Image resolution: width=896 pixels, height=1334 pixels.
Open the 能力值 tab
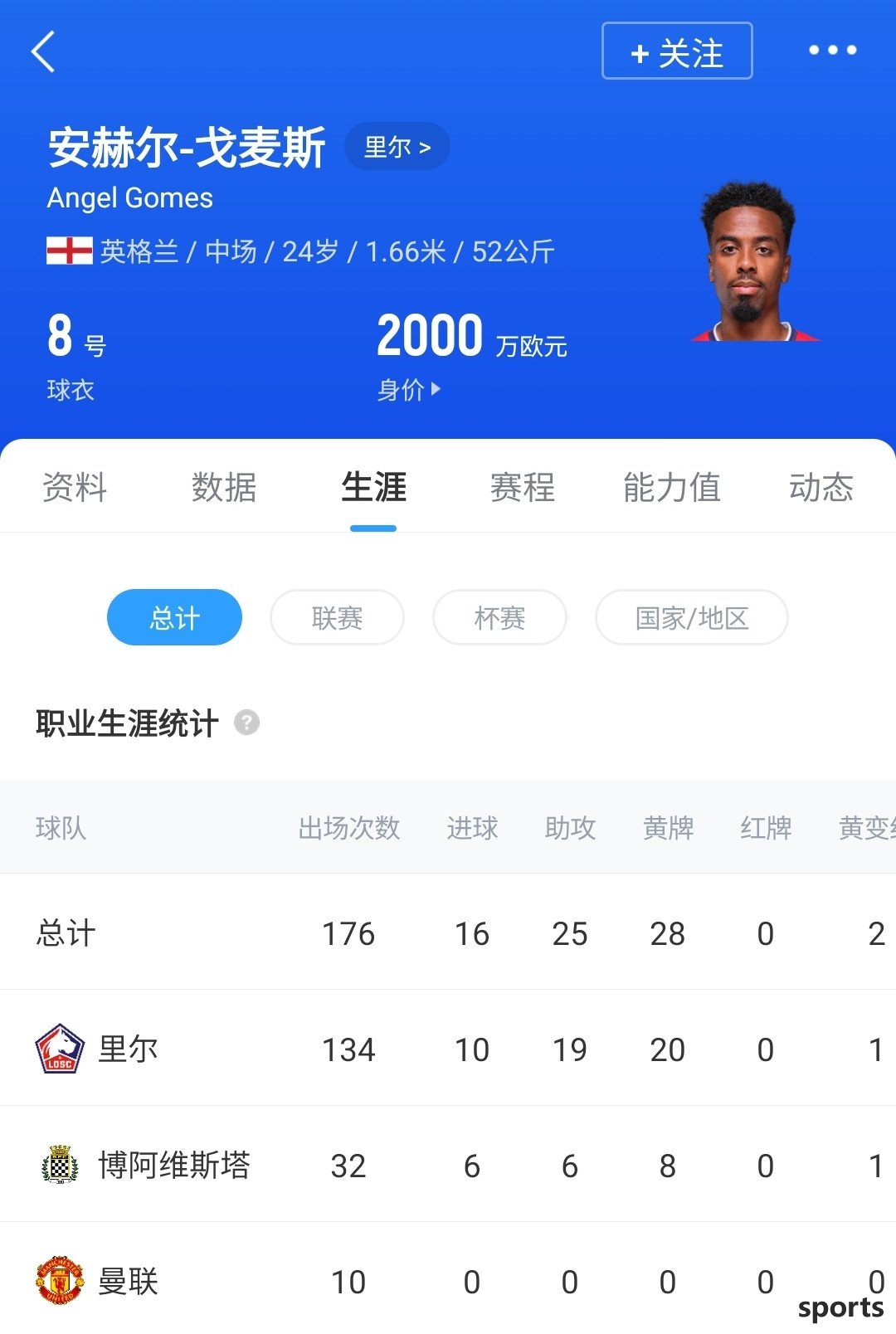(671, 487)
